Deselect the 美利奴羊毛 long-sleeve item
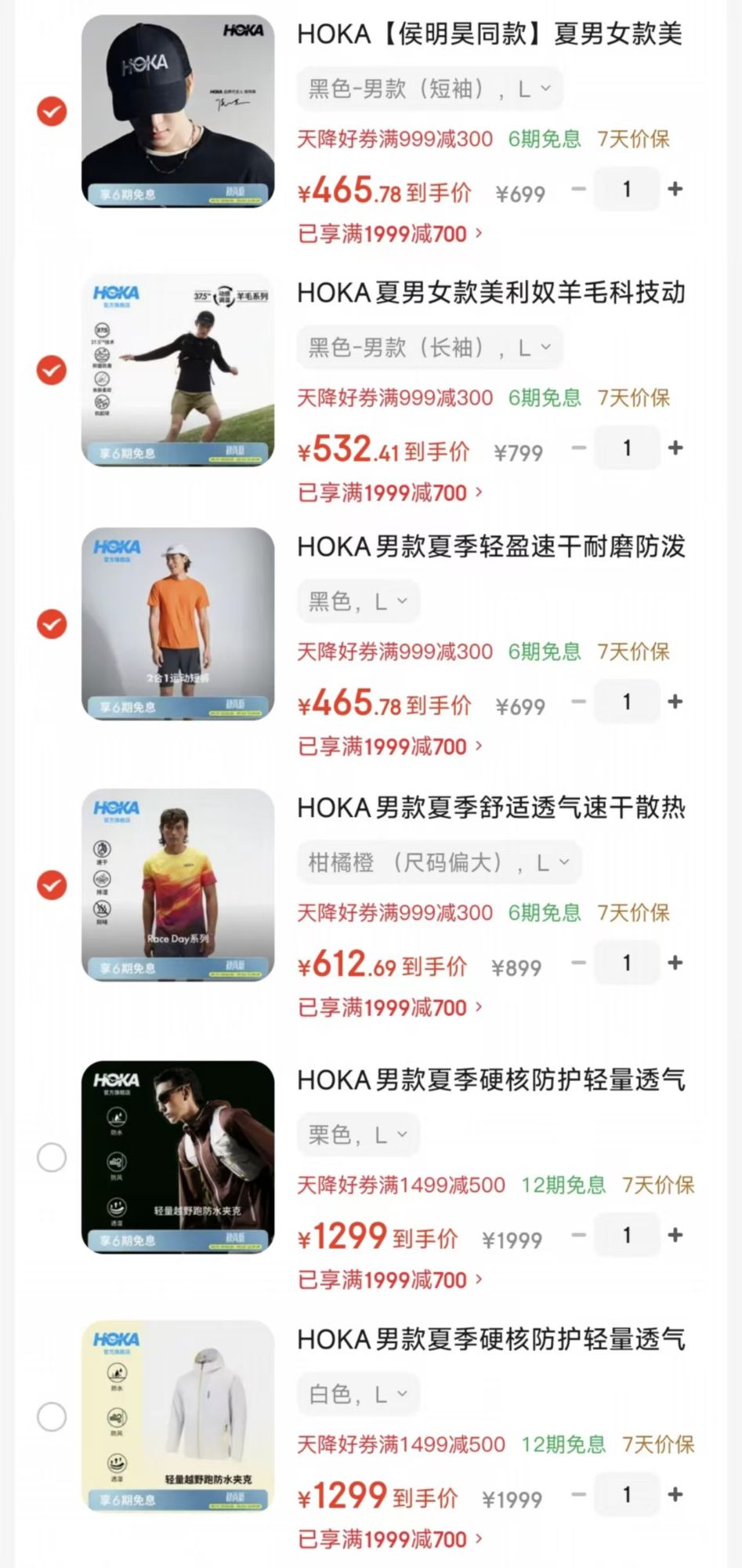Viewport: 742px width, 1568px height. pos(52,370)
